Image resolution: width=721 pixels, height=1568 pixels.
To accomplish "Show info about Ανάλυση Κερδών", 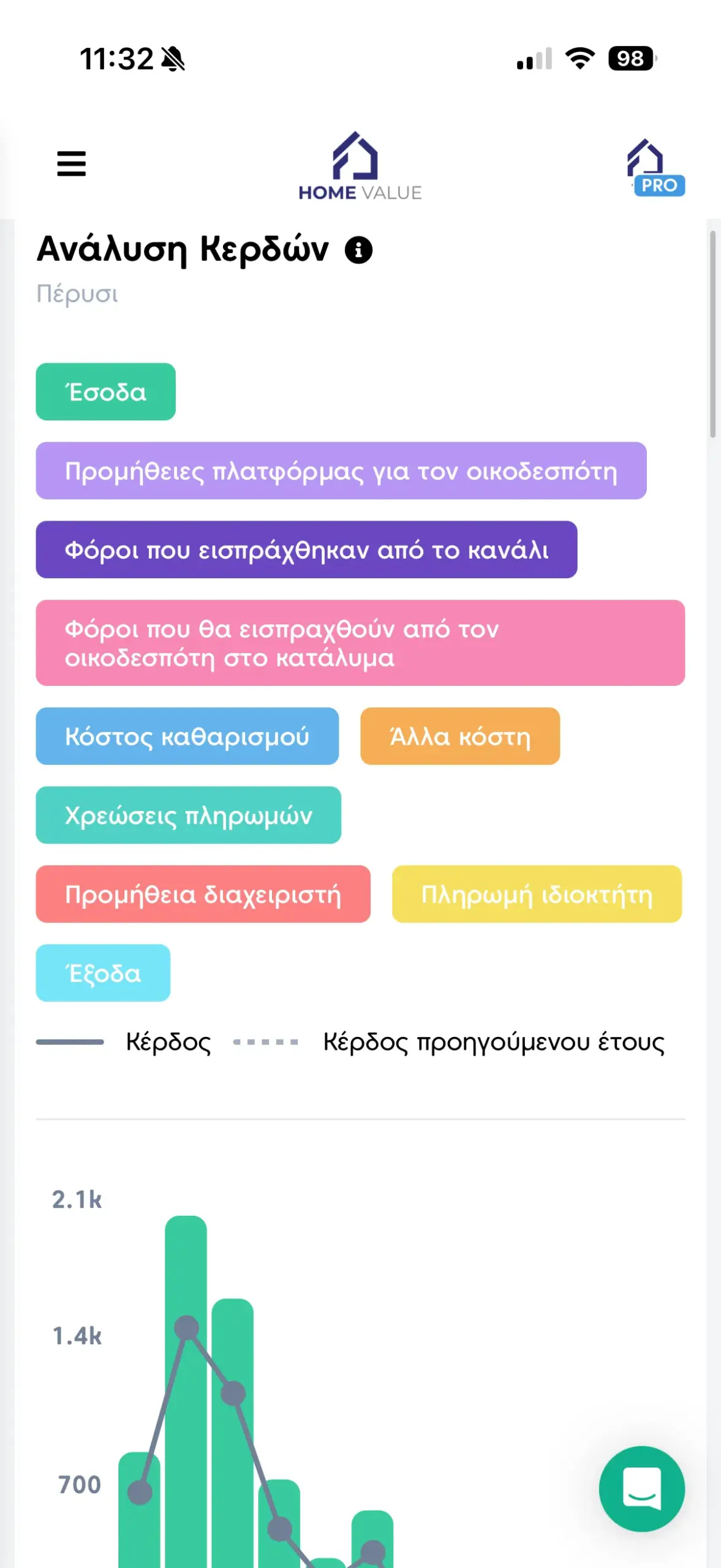I will (358, 250).
